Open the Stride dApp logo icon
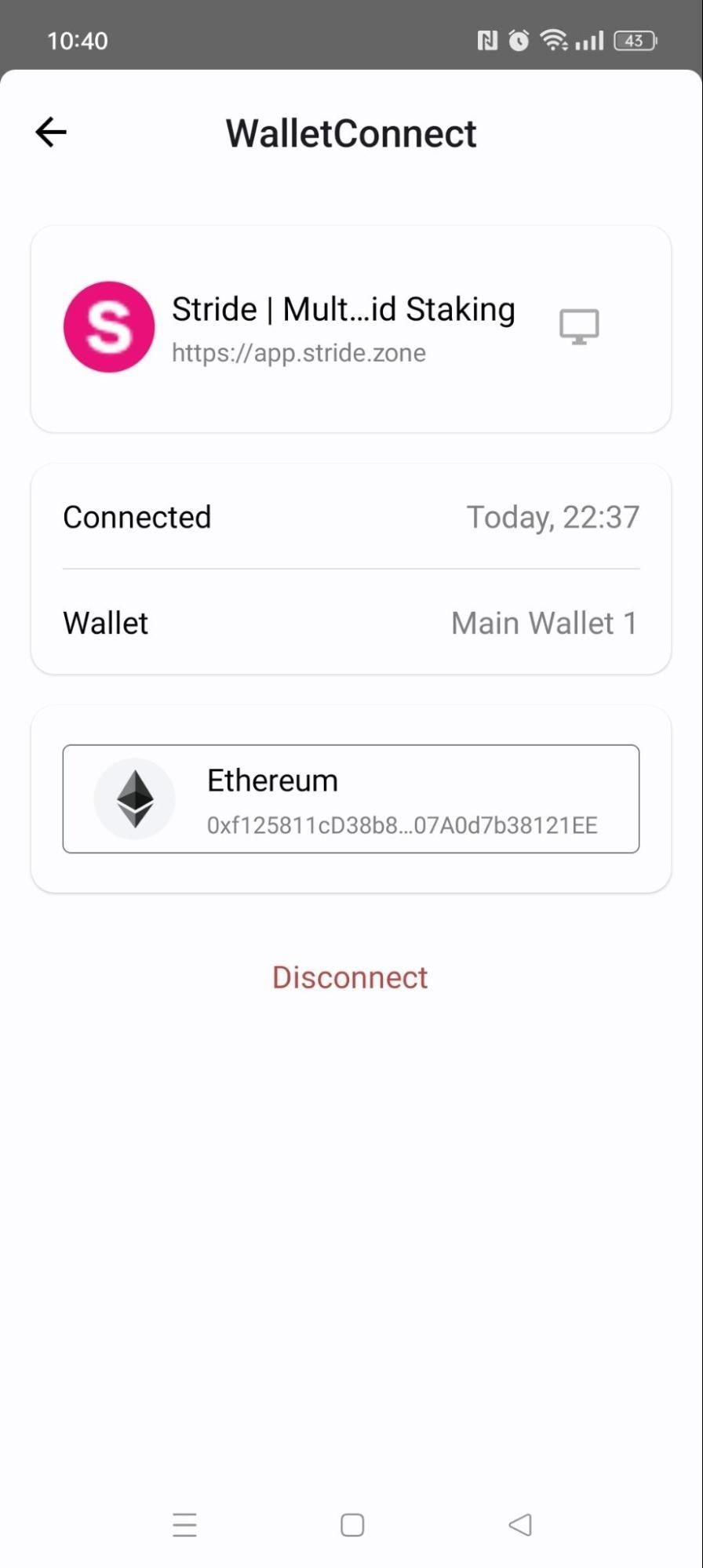The image size is (703, 1568). (x=108, y=326)
